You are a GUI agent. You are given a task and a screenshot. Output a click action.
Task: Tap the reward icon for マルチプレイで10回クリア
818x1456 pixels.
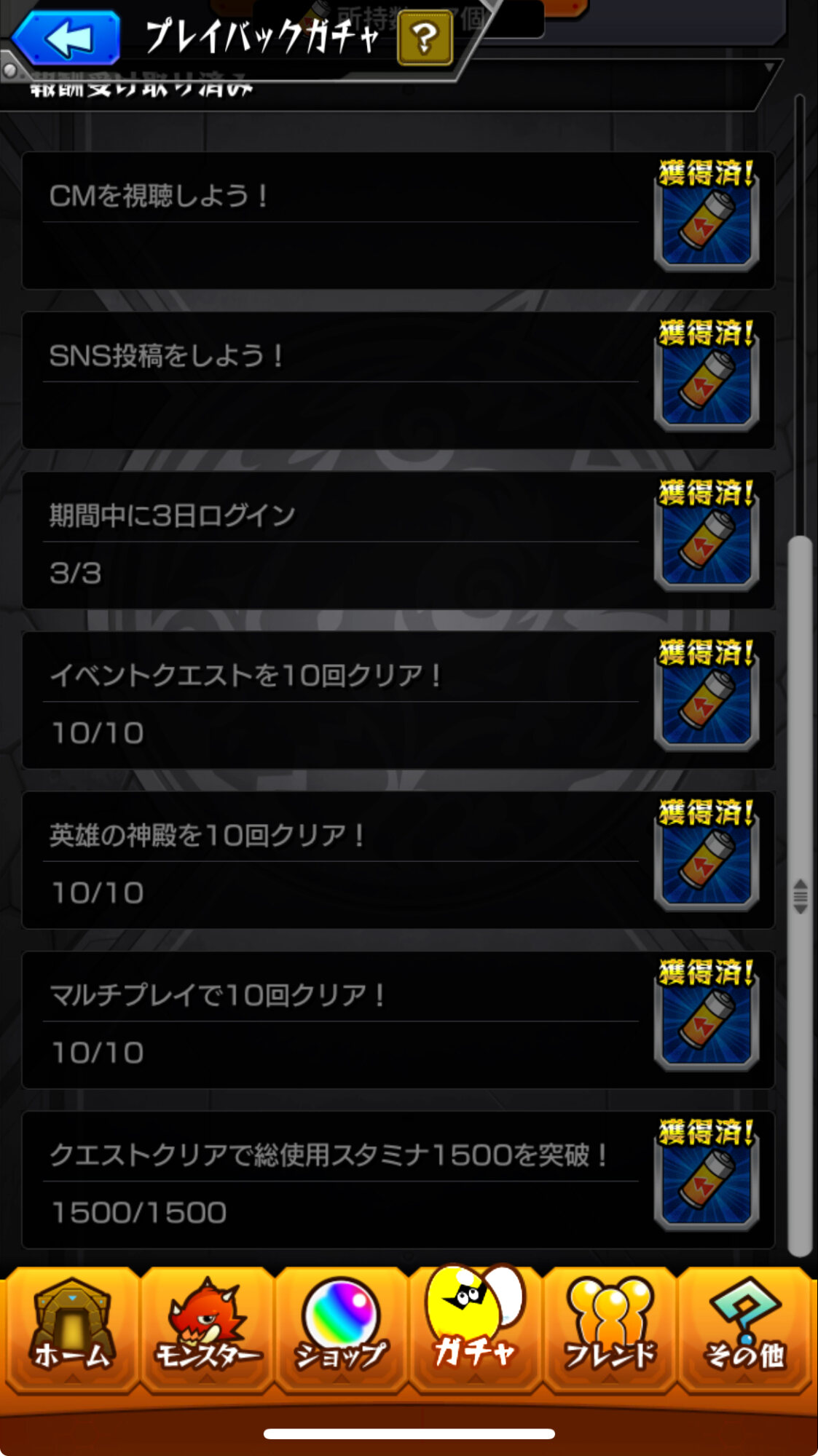click(x=707, y=1018)
